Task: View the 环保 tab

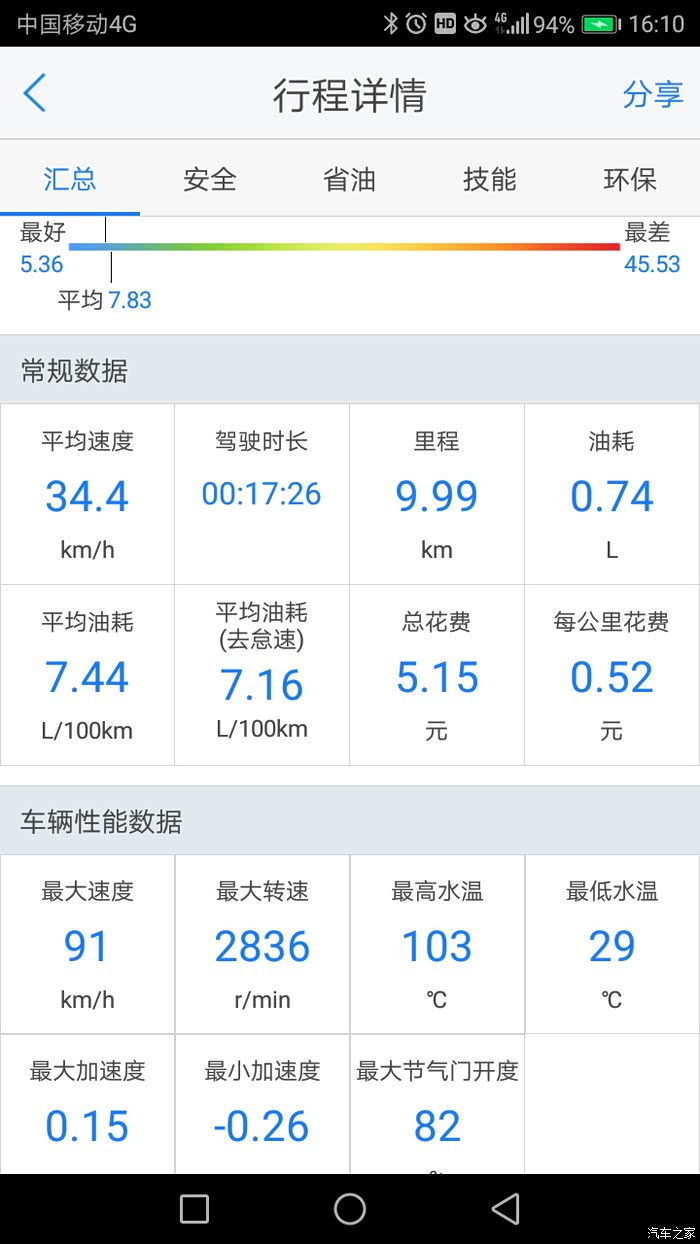Action: point(630,179)
